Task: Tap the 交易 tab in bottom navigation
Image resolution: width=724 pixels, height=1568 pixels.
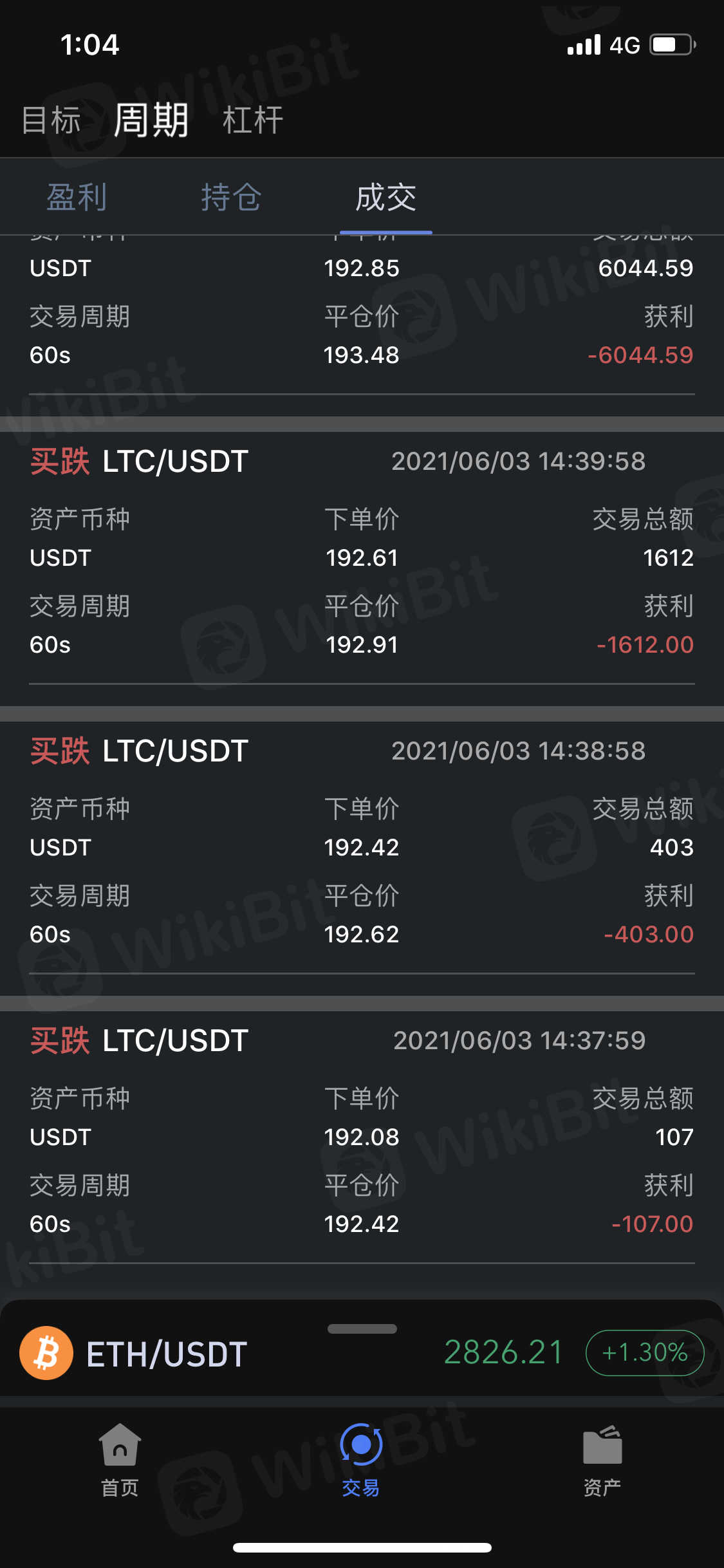Action: [x=361, y=1461]
